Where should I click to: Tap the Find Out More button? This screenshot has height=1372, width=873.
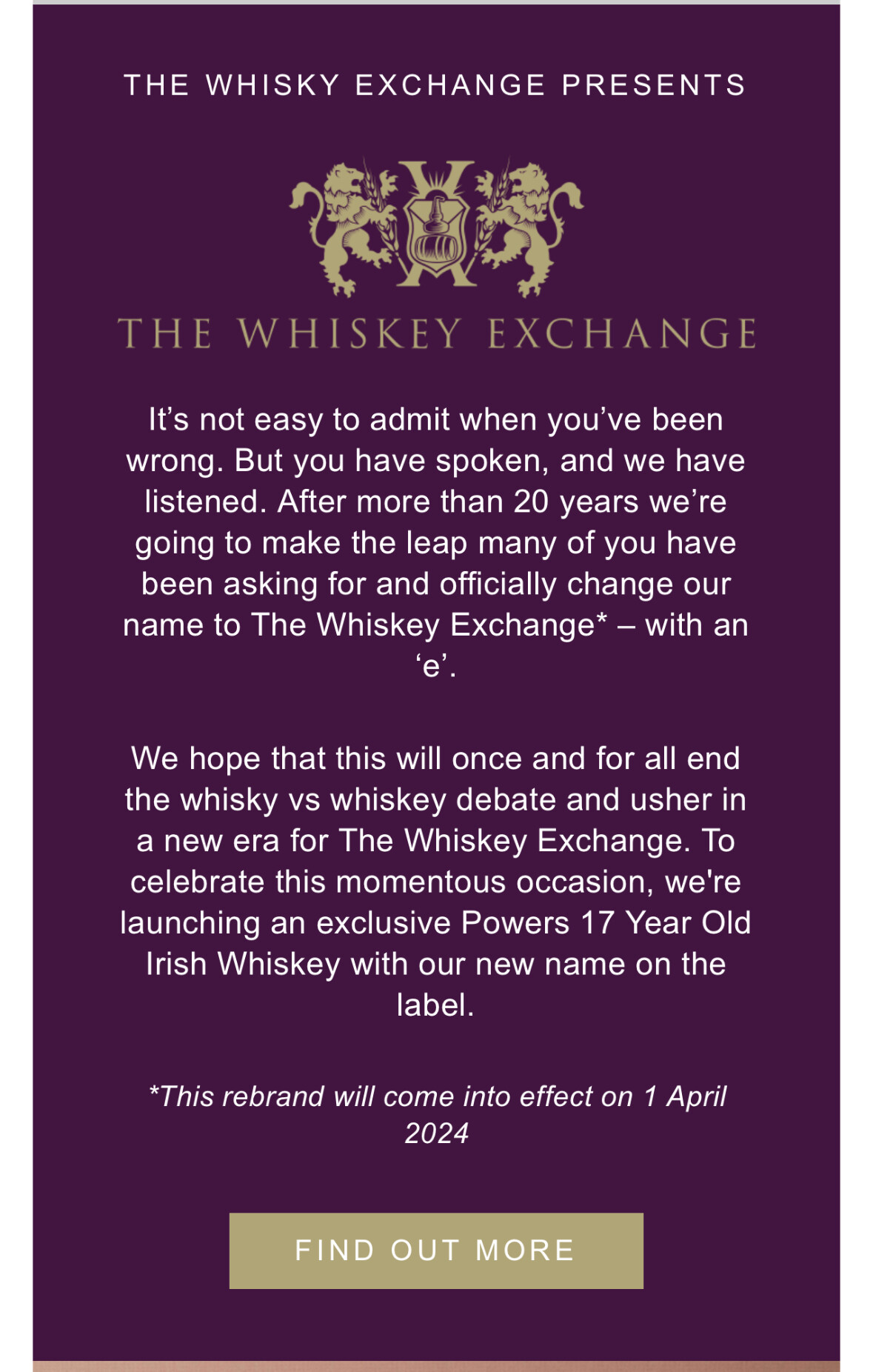(436, 1251)
